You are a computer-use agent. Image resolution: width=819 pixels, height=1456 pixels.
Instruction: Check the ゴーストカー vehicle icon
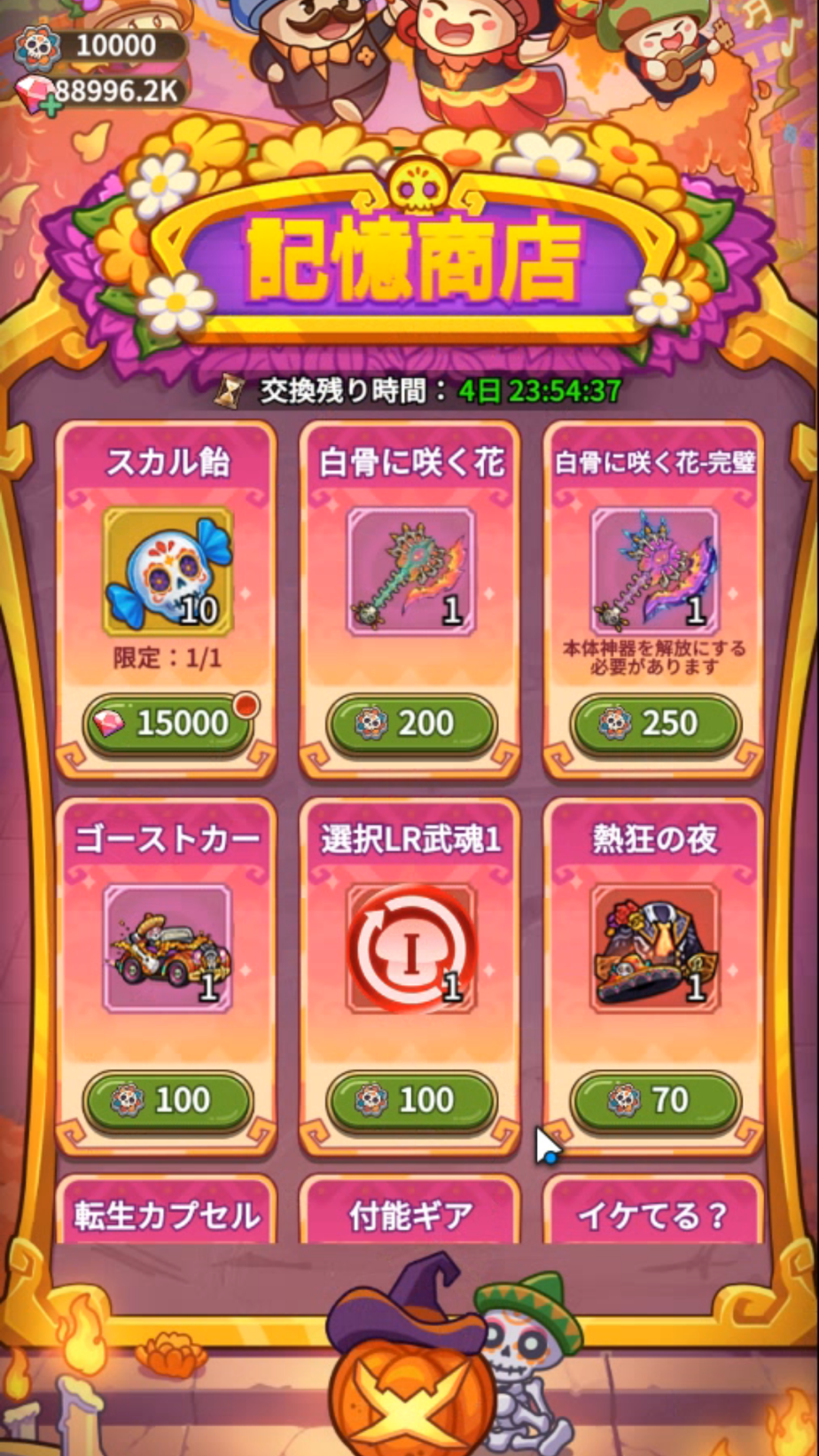point(168,948)
